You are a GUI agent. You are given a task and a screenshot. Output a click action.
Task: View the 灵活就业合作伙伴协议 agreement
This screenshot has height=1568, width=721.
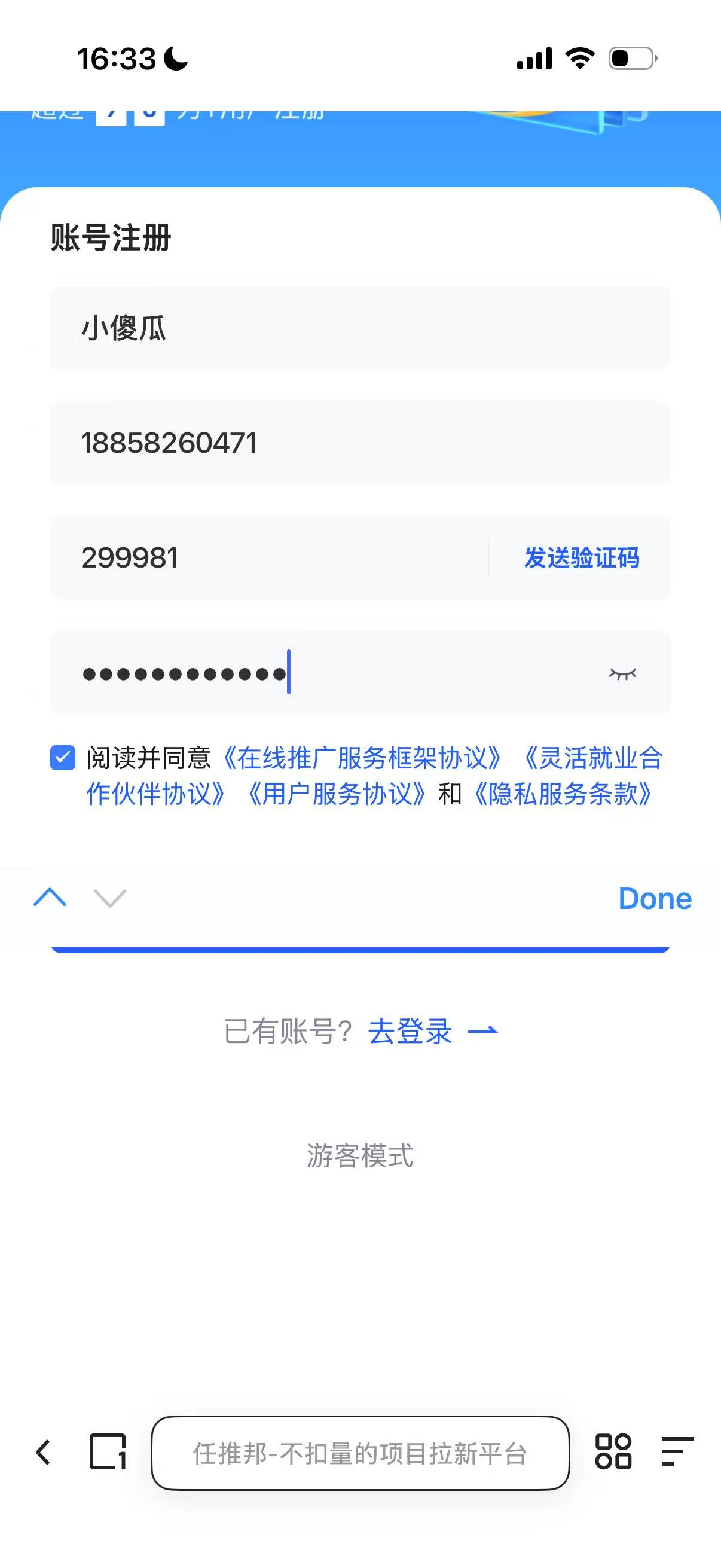(595, 759)
